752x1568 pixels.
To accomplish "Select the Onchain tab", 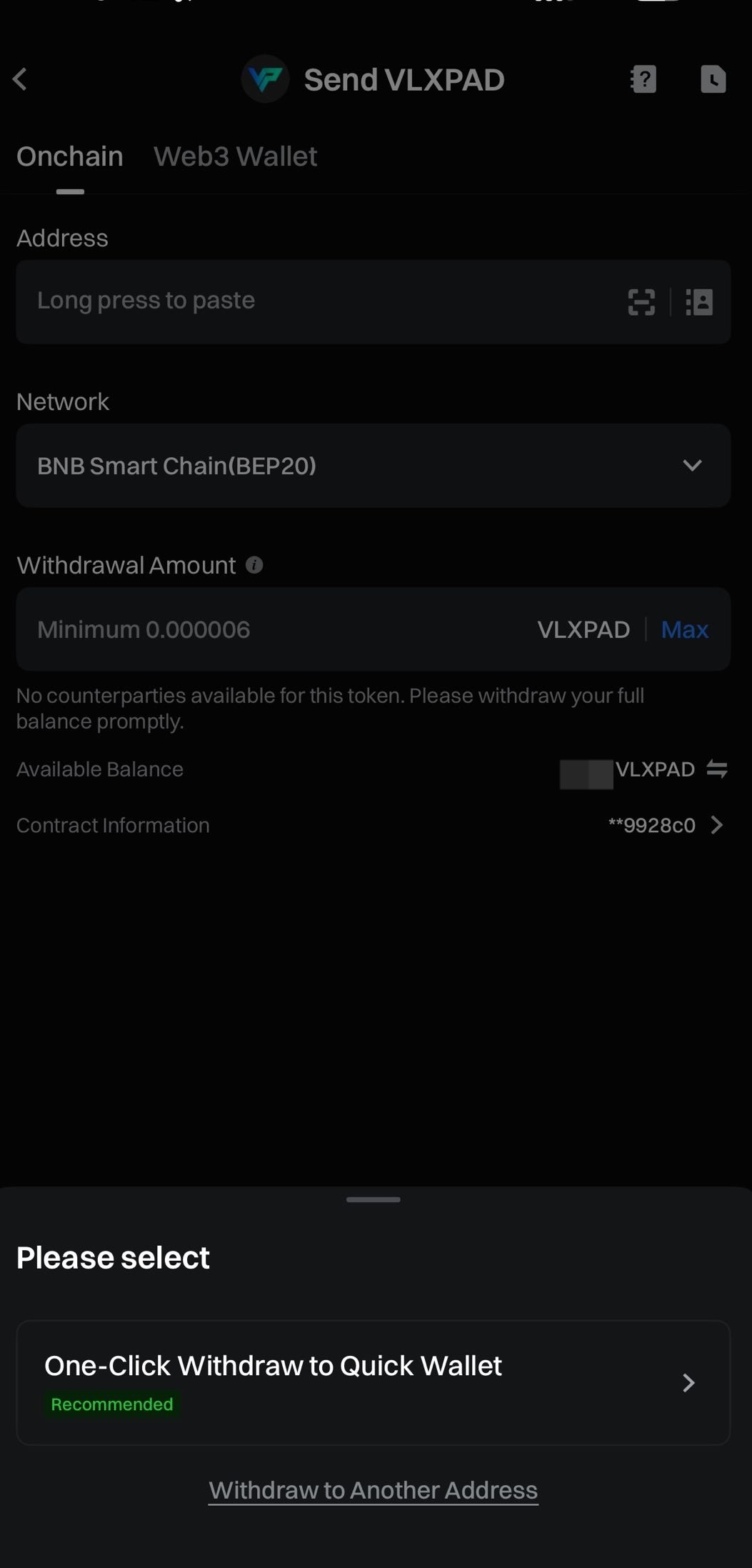I will (x=70, y=156).
